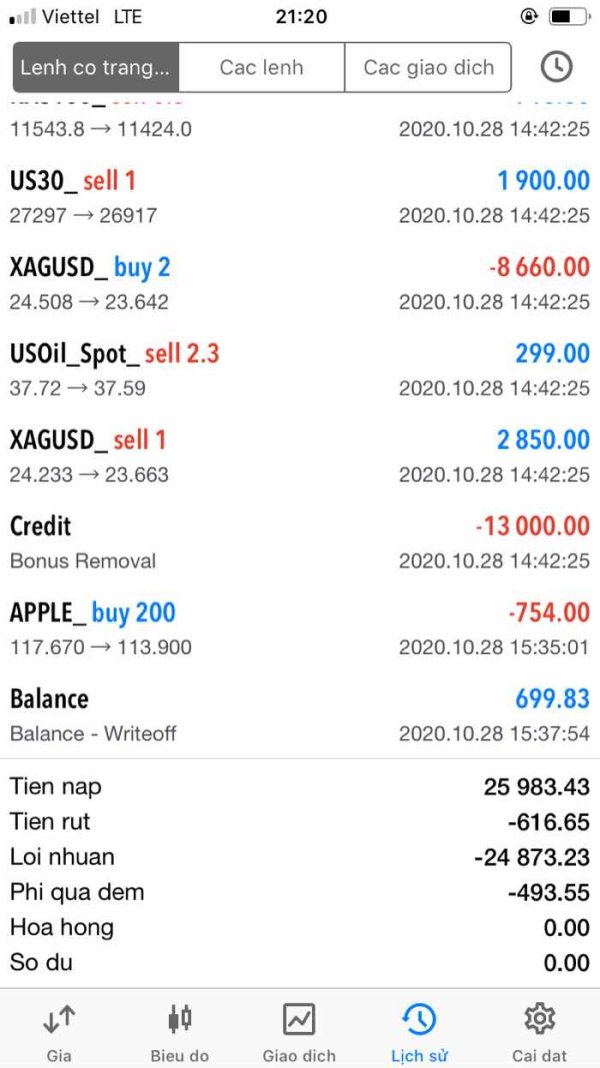Select the Lenh co trang segment
Viewport: 600px width, 1068px height.
(x=96, y=67)
